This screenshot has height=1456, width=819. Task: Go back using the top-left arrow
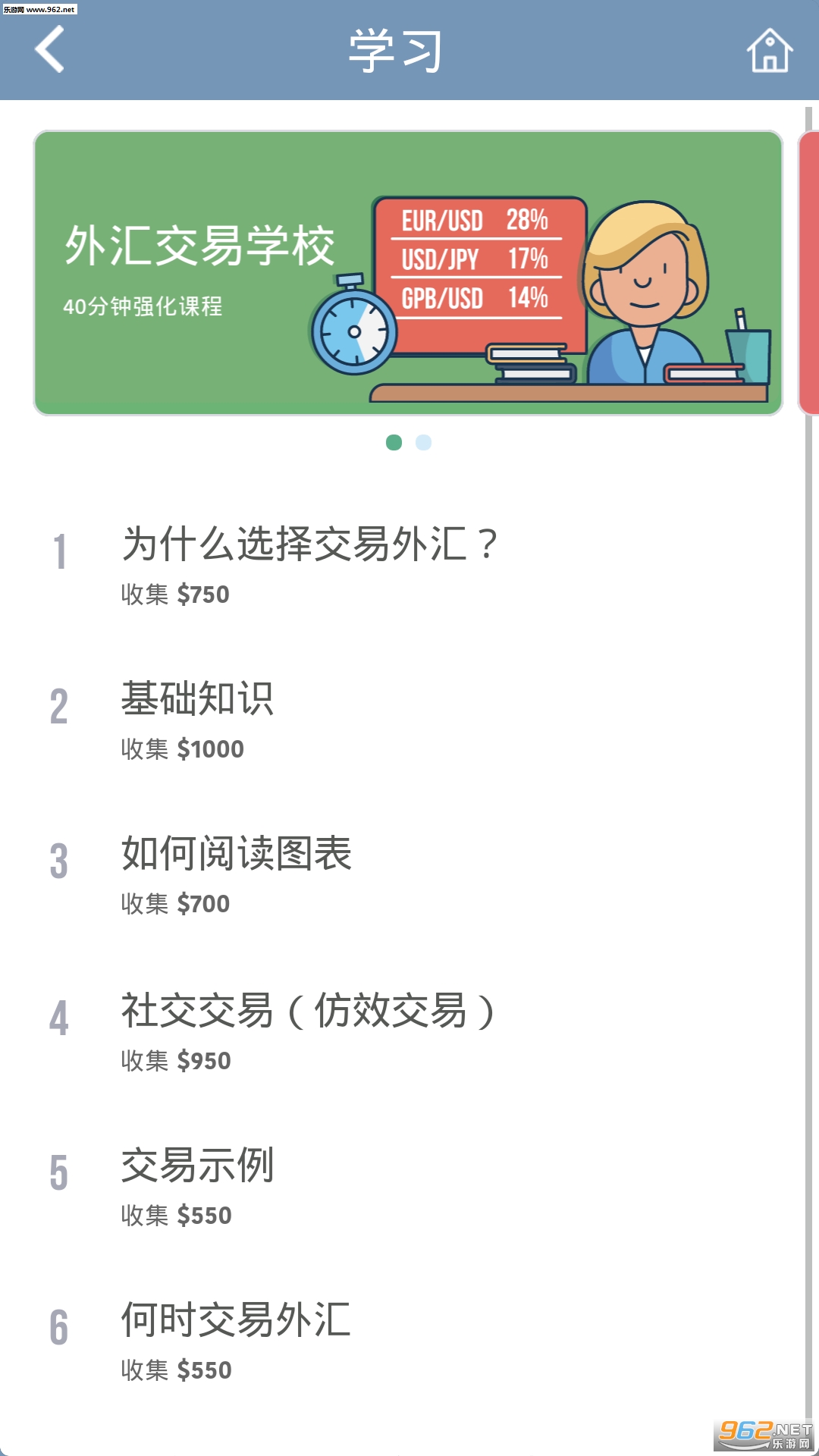click(50, 50)
